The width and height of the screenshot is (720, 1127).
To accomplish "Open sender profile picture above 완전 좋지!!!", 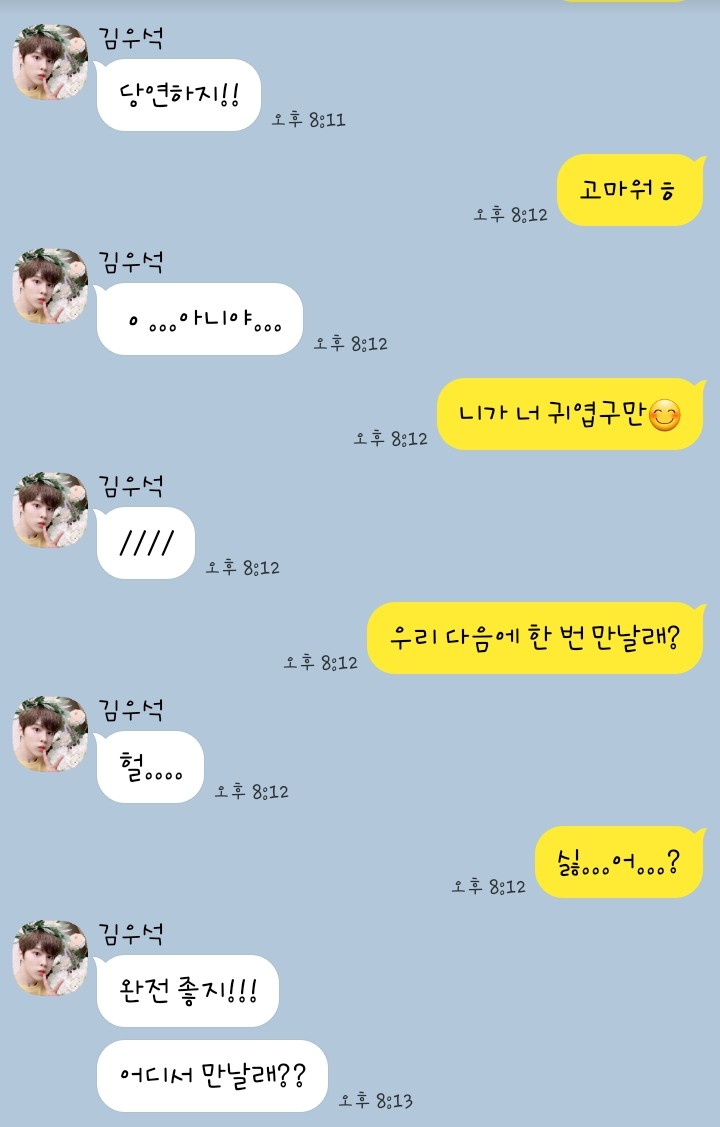I will [x=50, y=958].
